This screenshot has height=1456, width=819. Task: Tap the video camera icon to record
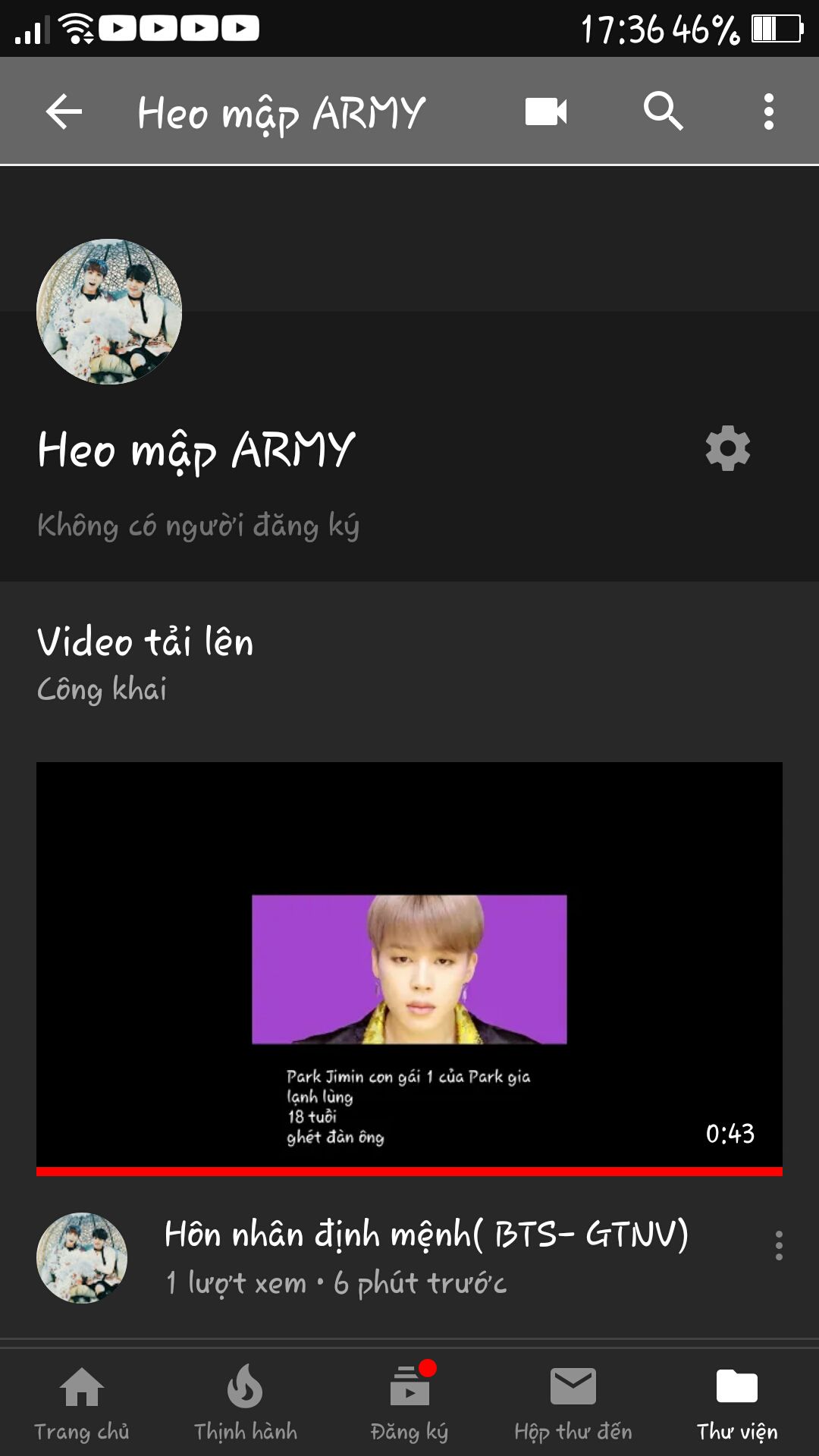click(546, 112)
